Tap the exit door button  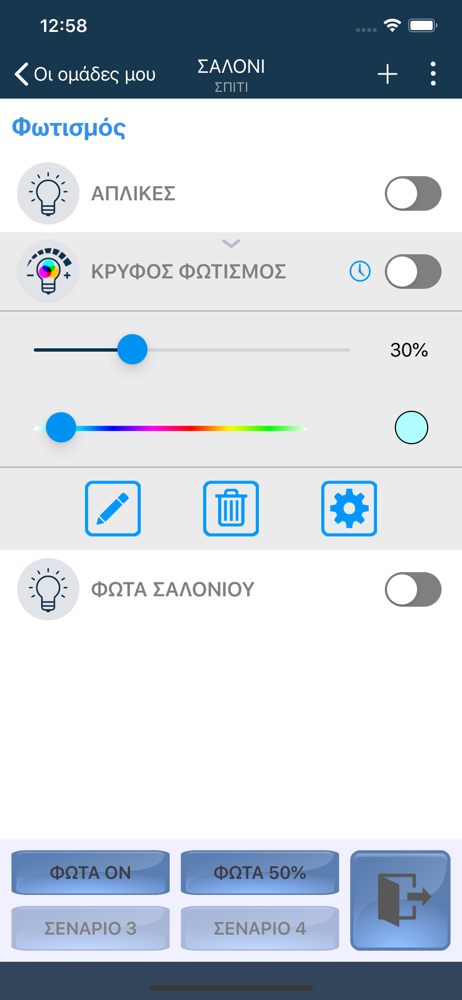[401, 900]
